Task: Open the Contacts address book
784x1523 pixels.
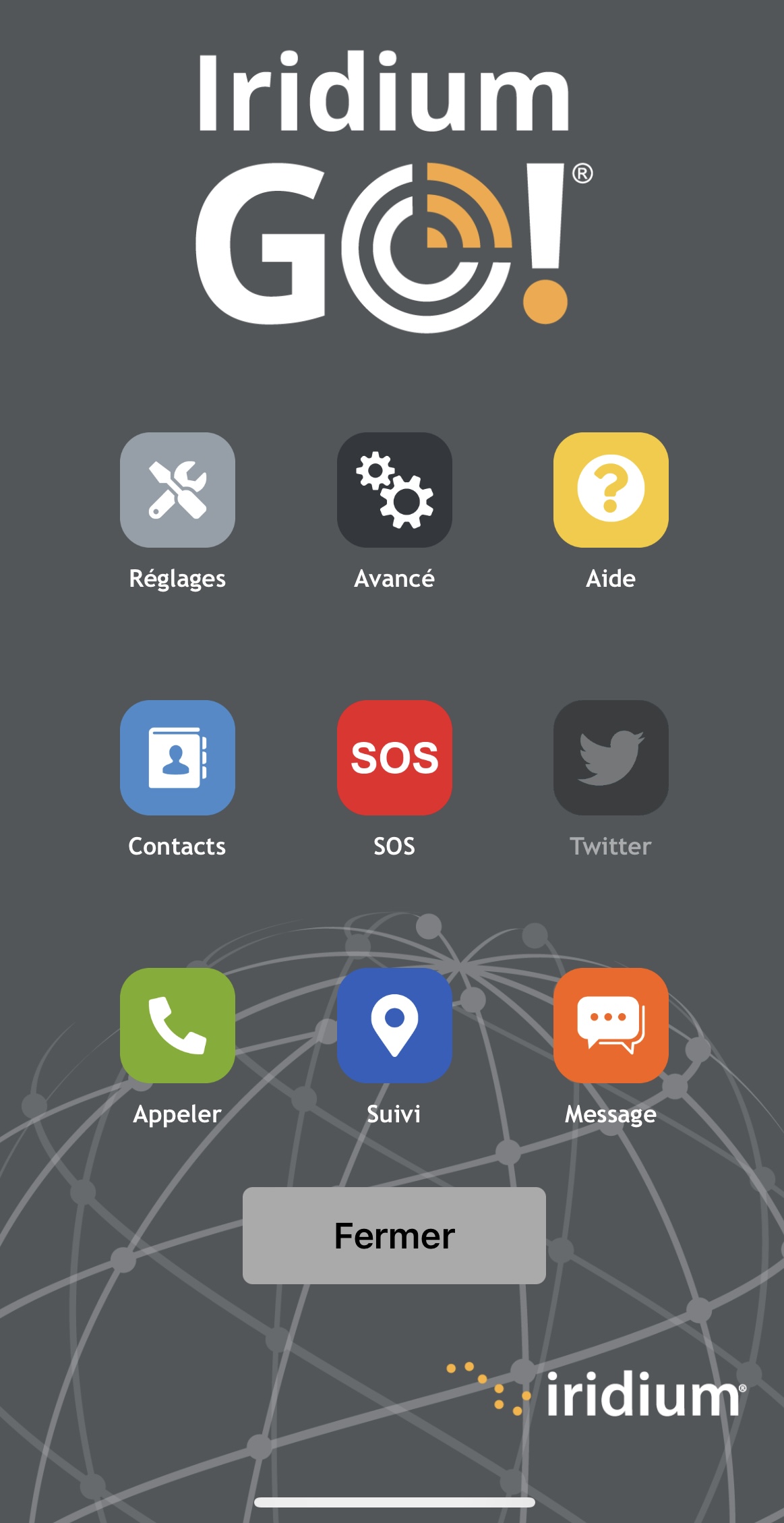Action: coord(177,757)
